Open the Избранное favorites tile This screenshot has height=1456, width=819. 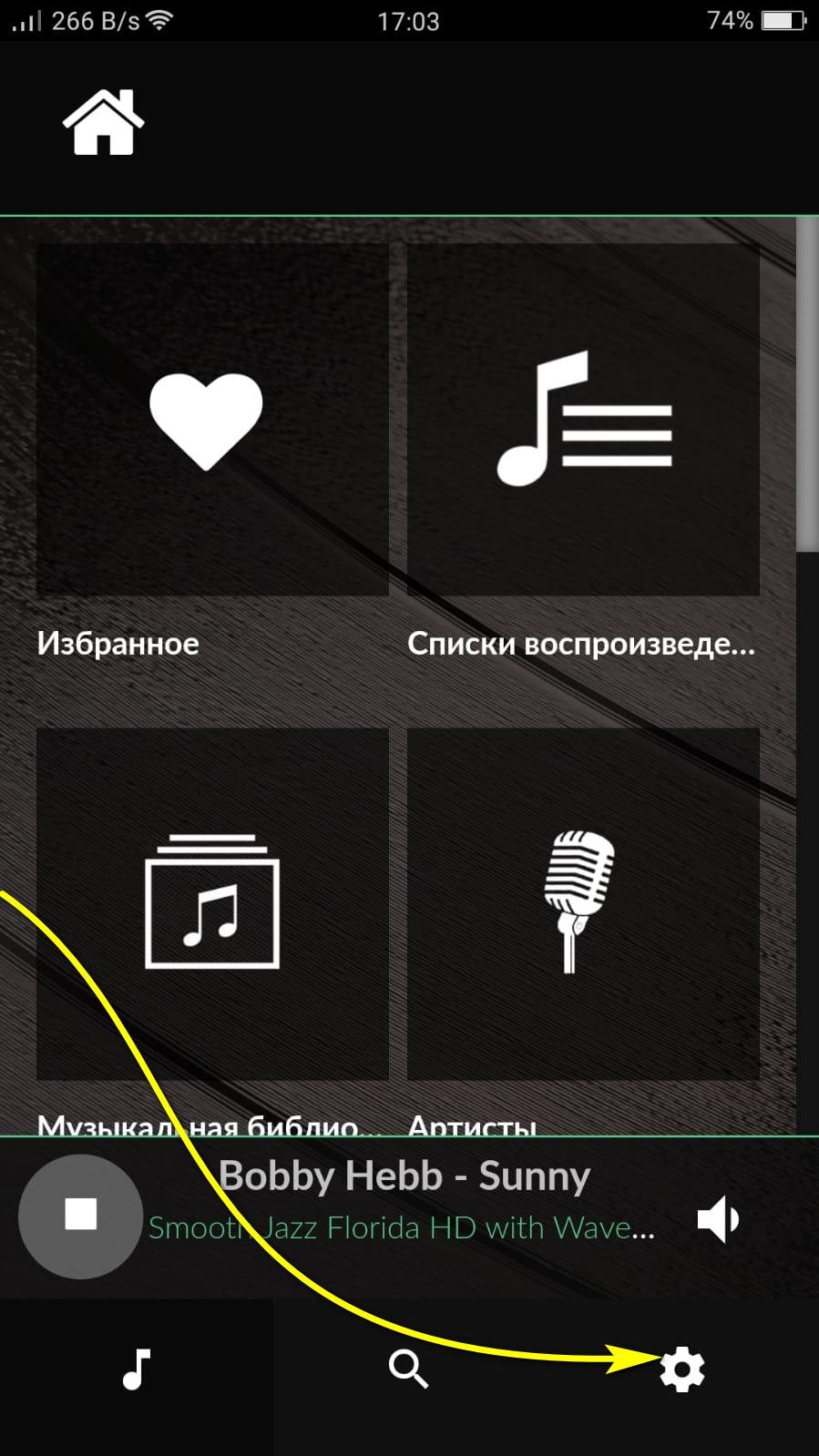[212, 420]
